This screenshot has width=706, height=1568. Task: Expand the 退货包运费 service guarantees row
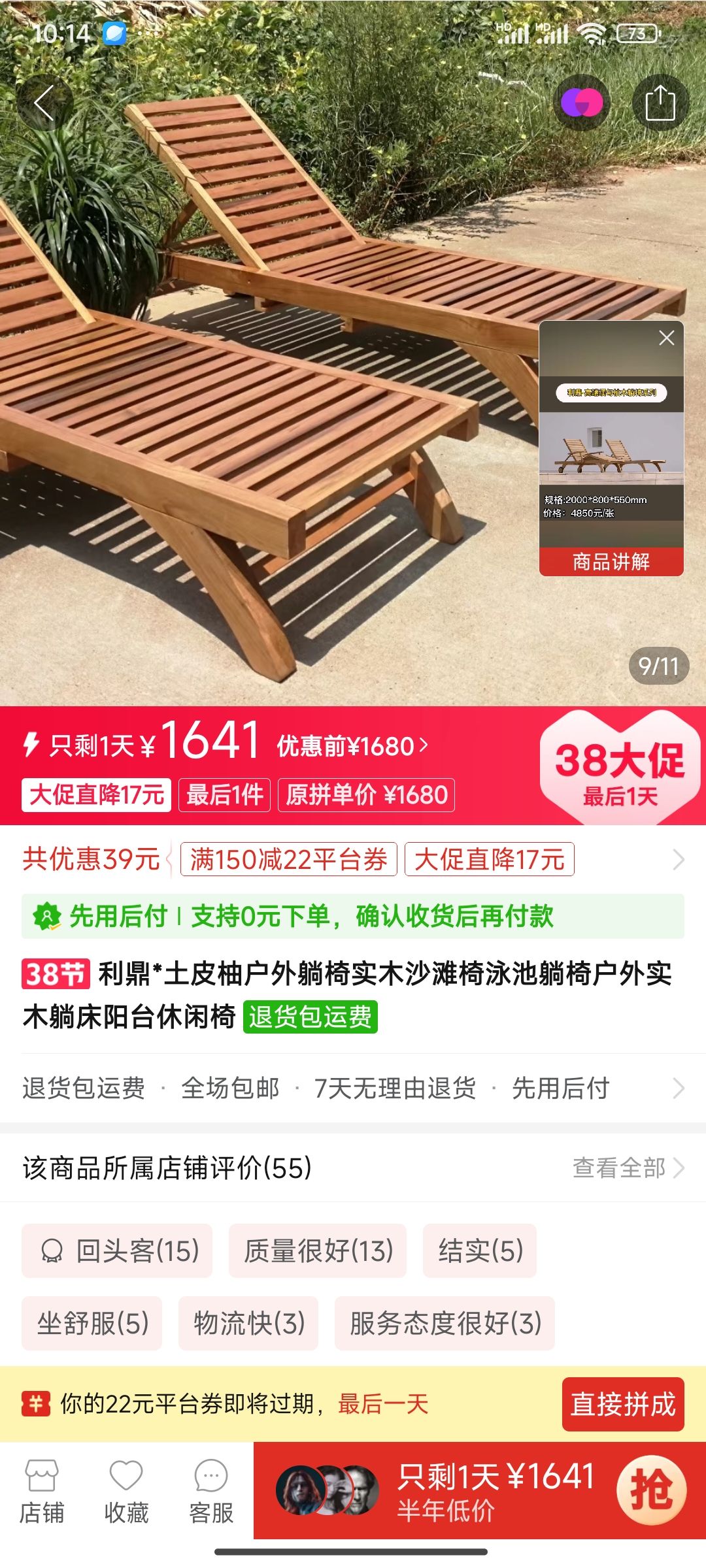678,1088
